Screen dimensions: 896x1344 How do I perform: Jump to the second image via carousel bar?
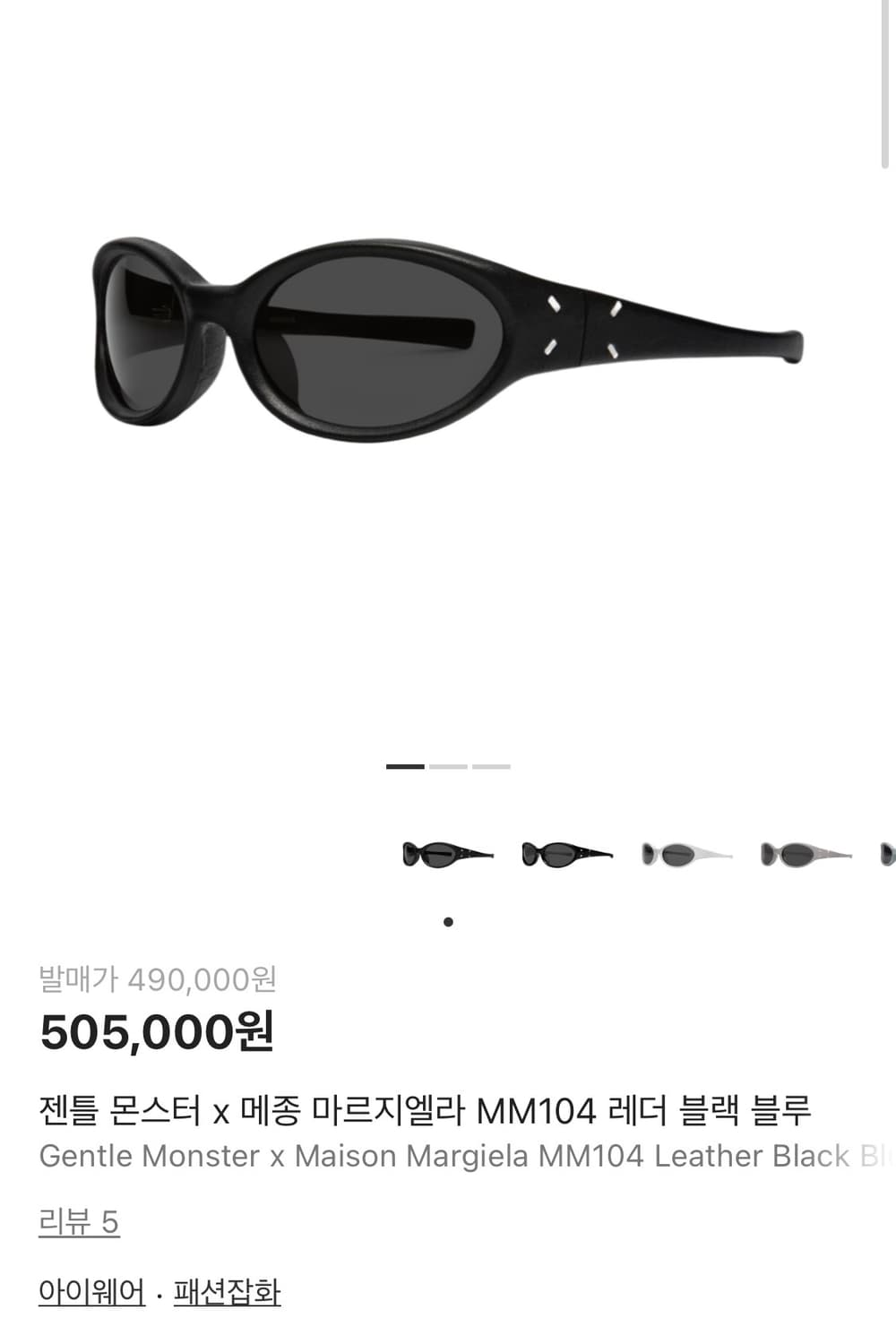click(447, 766)
